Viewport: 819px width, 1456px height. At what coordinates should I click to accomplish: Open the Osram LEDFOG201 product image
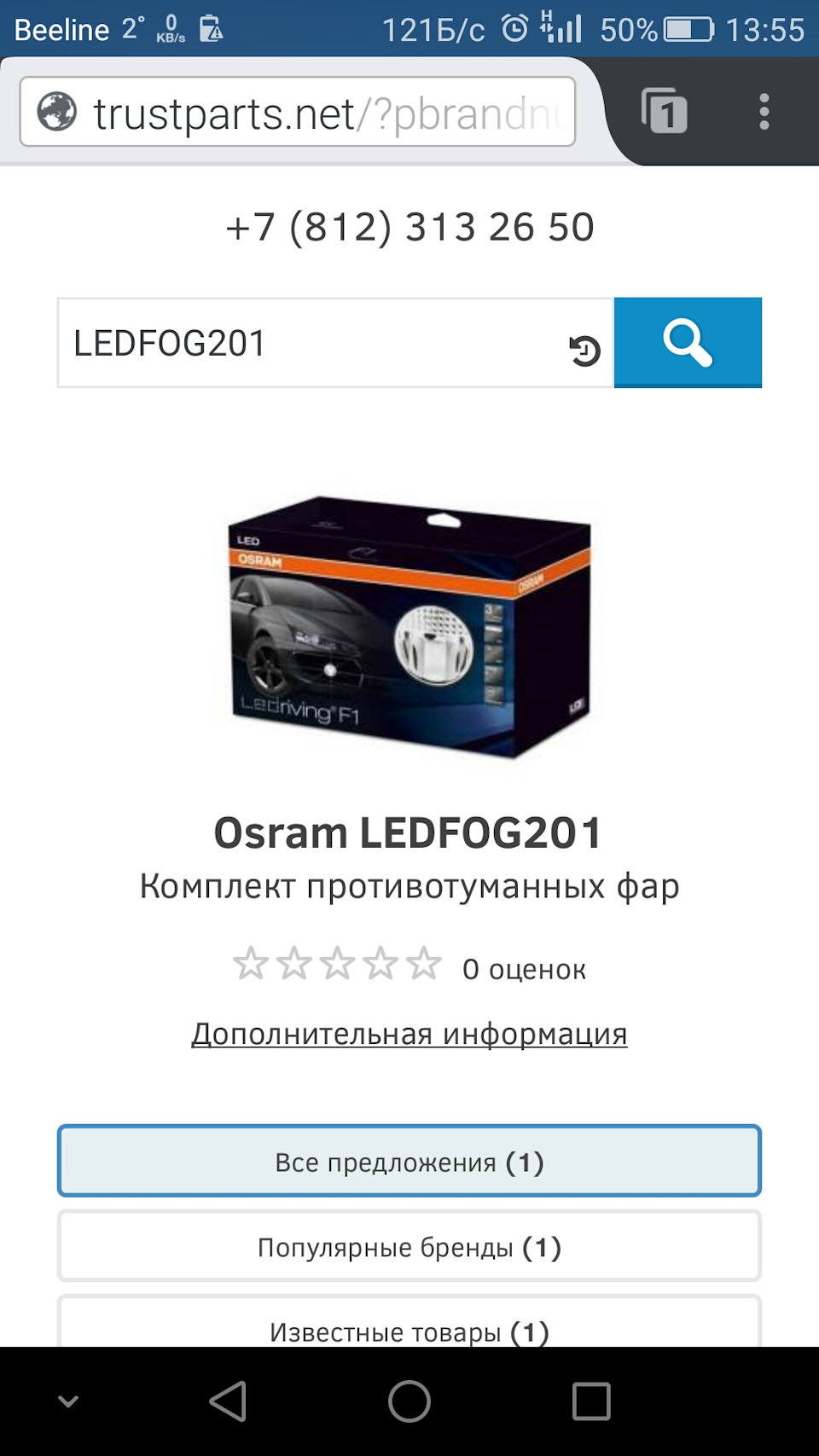[409, 627]
